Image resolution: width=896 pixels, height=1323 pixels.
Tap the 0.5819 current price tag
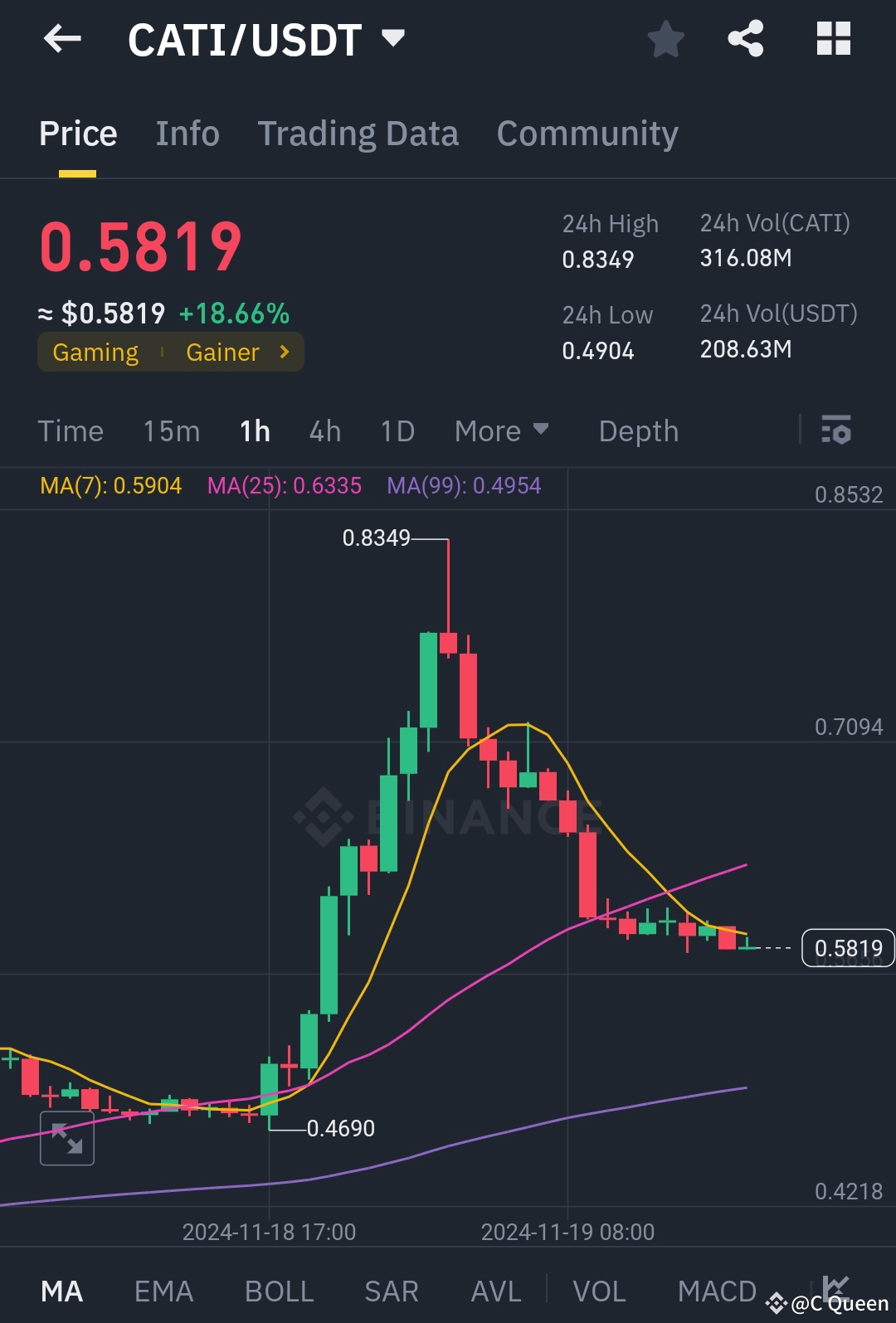pyautogui.click(x=848, y=947)
